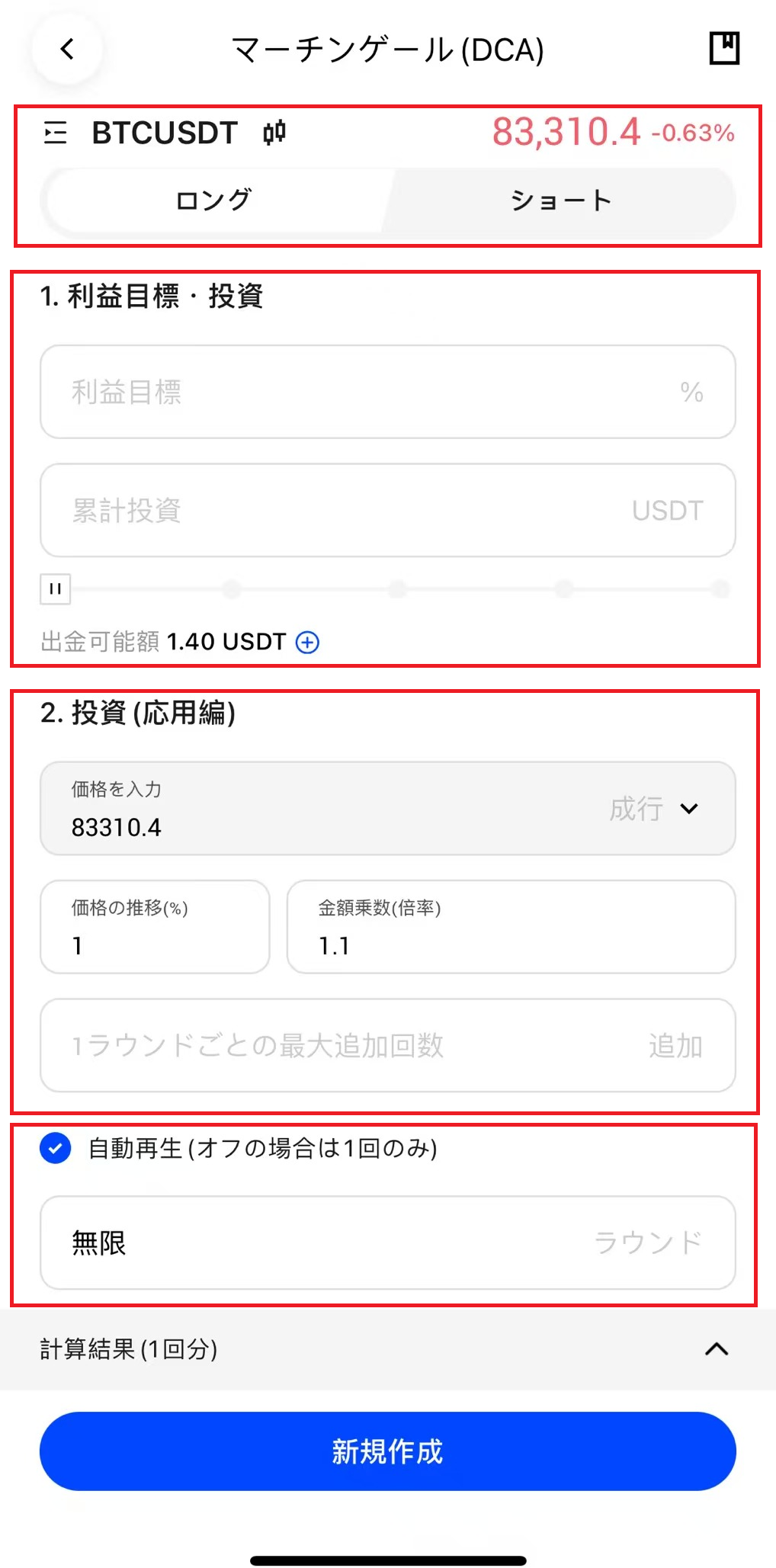Add funds with the plus icon beside 出金可能額
Viewport: 776px width, 1568px height.
pyautogui.click(x=307, y=643)
